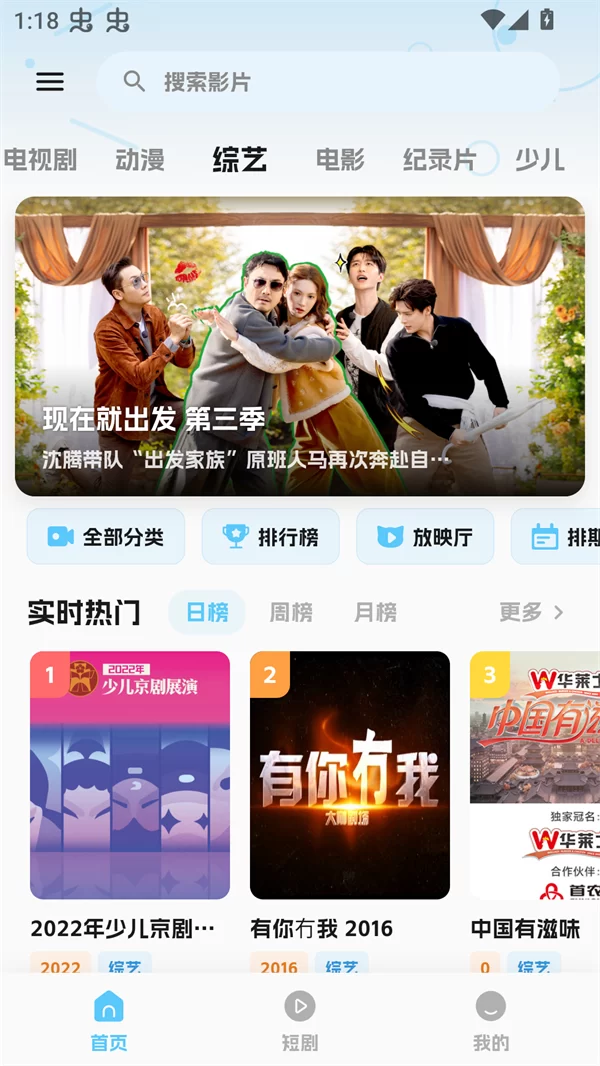Tap the 搜索影片 search box
The image size is (600, 1066).
click(327, 82)
